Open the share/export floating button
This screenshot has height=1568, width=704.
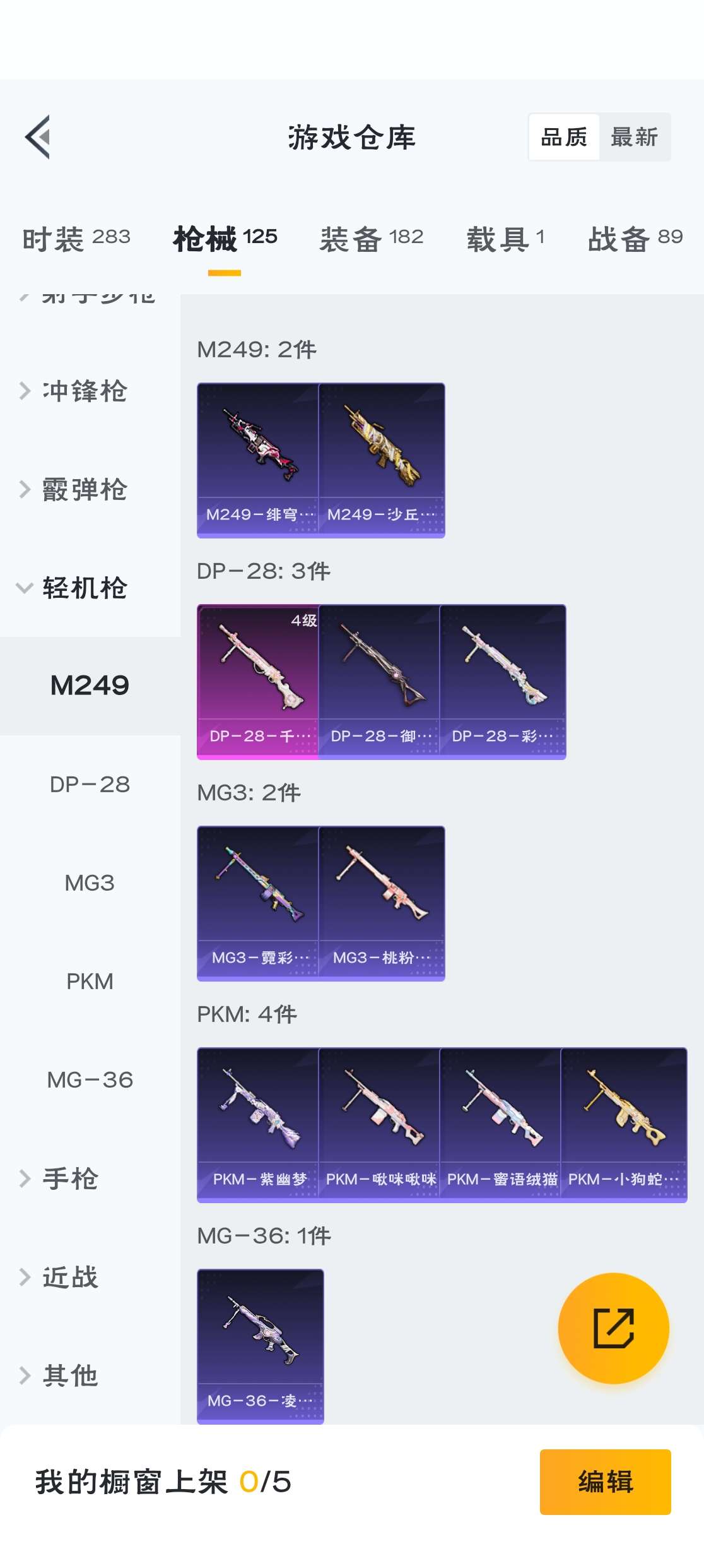pos(613,1327)
